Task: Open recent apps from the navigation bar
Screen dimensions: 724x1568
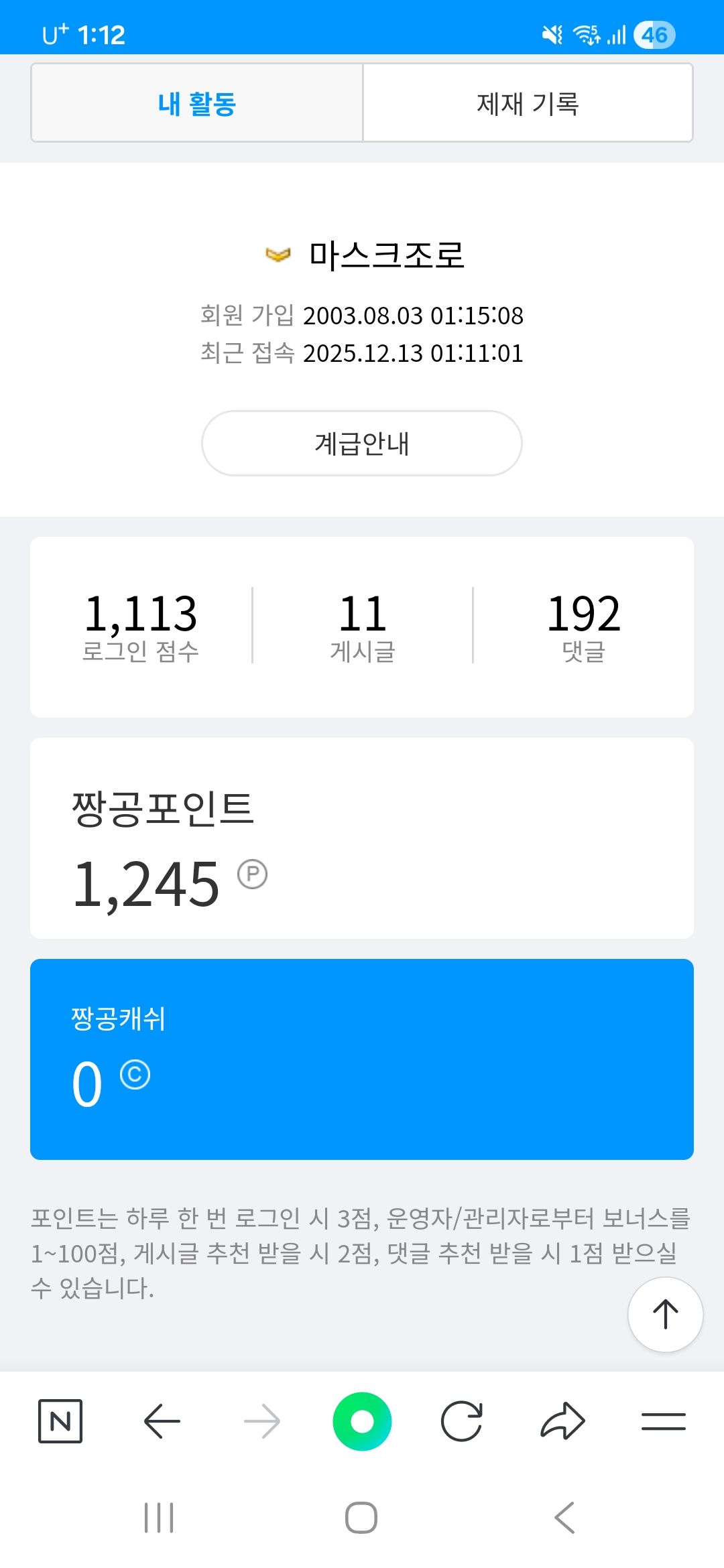Action: (x=159, y=1518)
